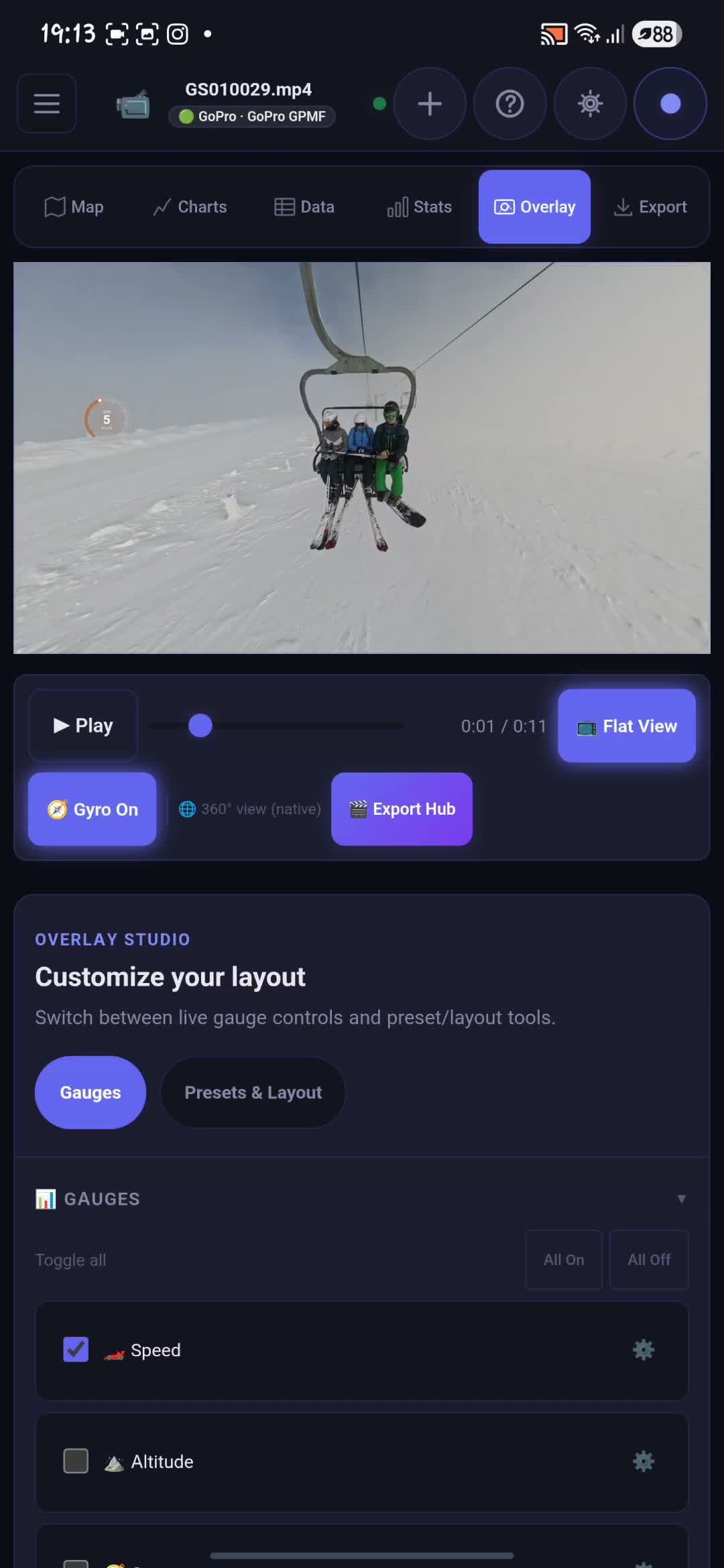This screenshot has width=724, height=1568.
Task: Play the video
Action: coord(83,726)
